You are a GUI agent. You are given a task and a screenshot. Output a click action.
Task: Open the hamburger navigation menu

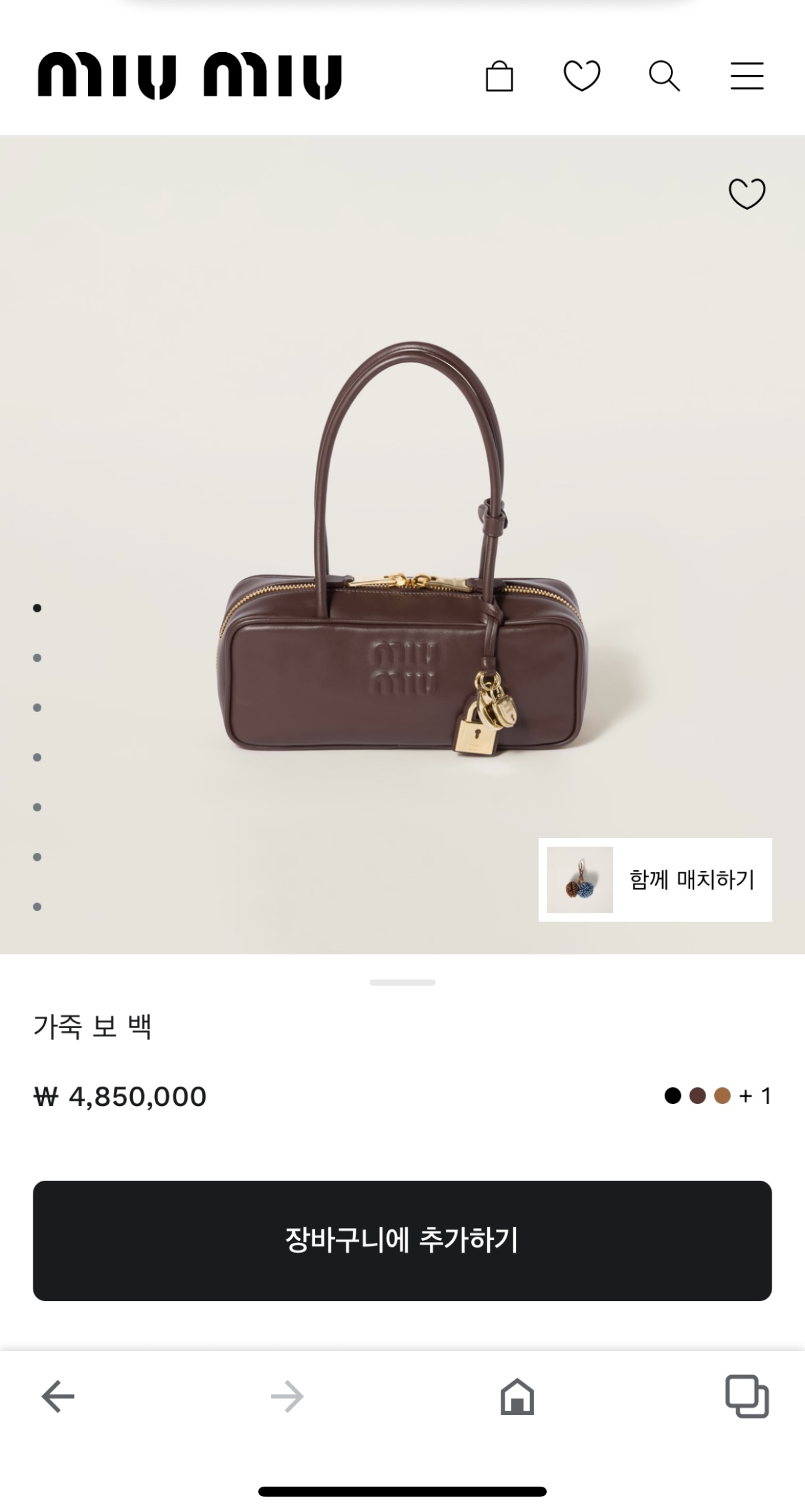(747, 76)
